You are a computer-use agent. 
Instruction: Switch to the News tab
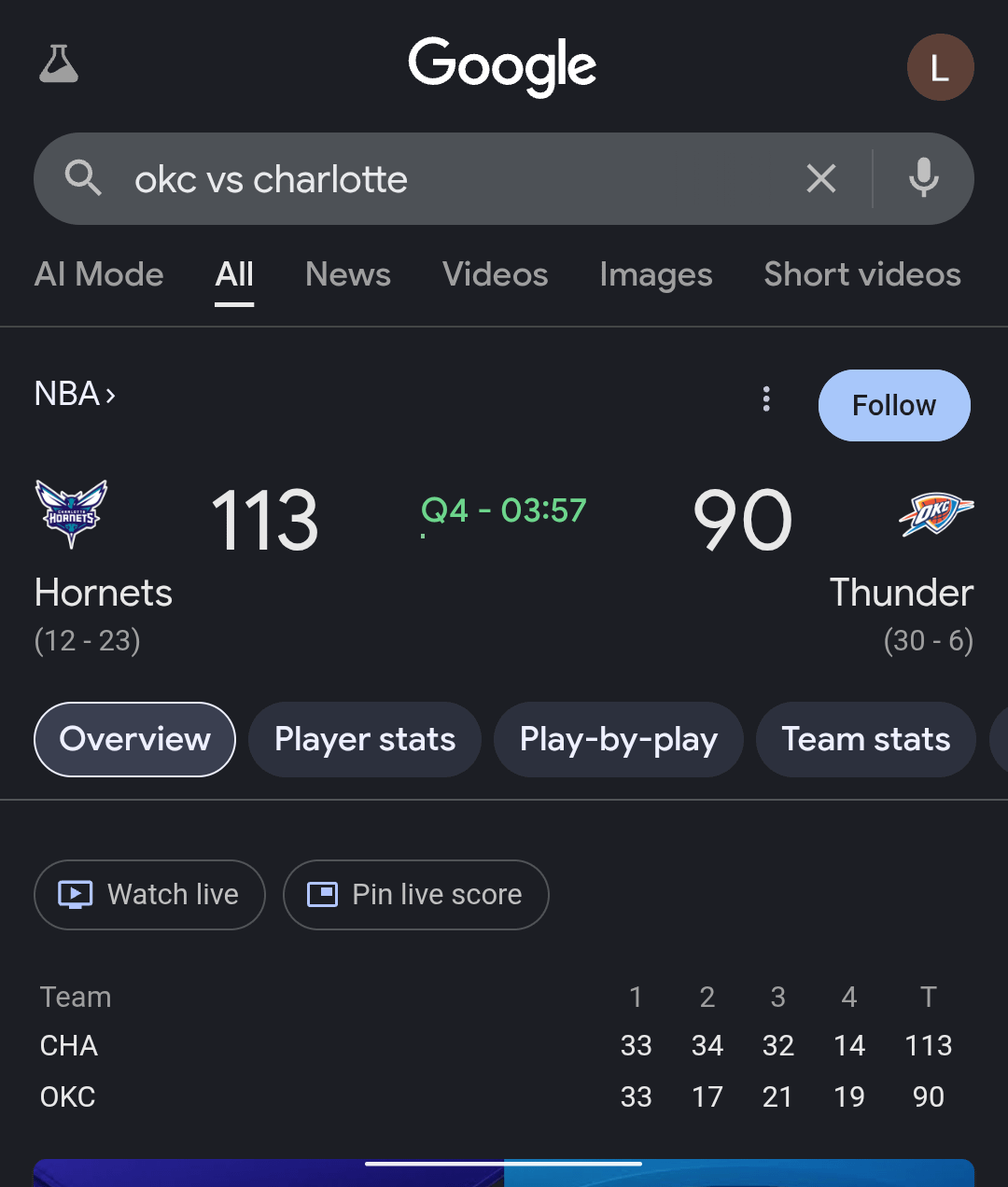coord(347,274)
